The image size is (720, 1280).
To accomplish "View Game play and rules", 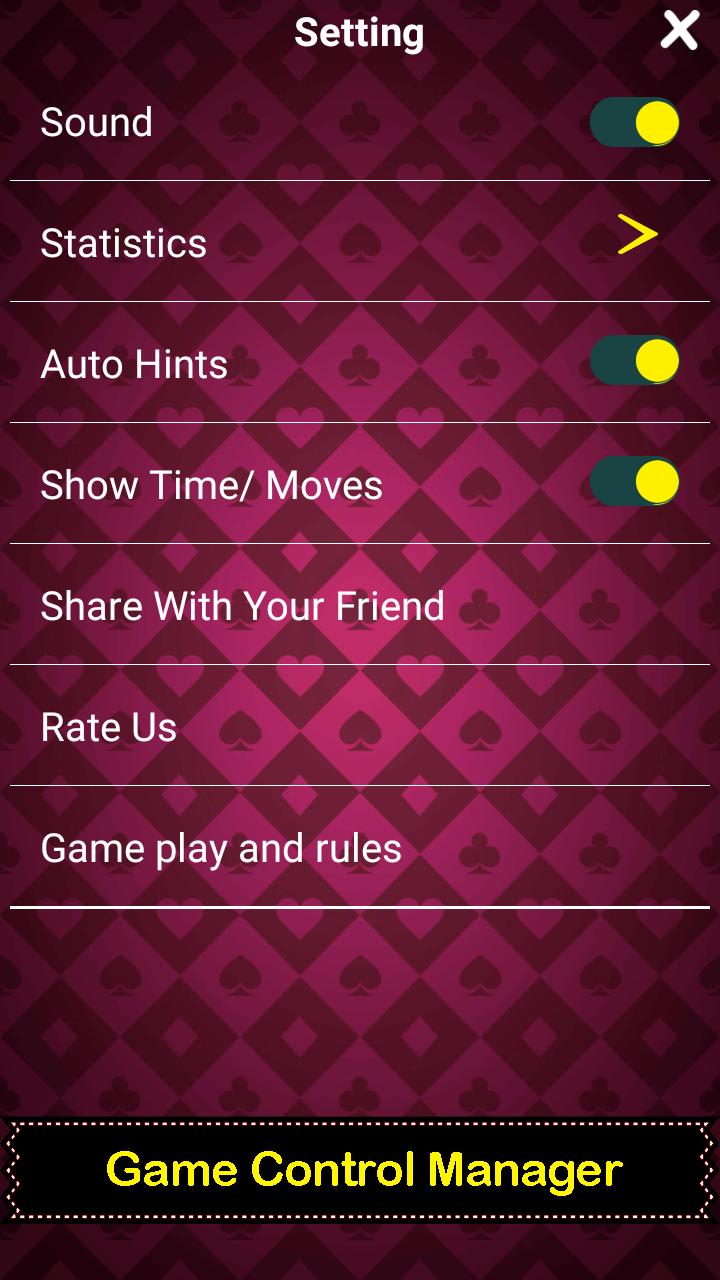I will coord(221,848).
